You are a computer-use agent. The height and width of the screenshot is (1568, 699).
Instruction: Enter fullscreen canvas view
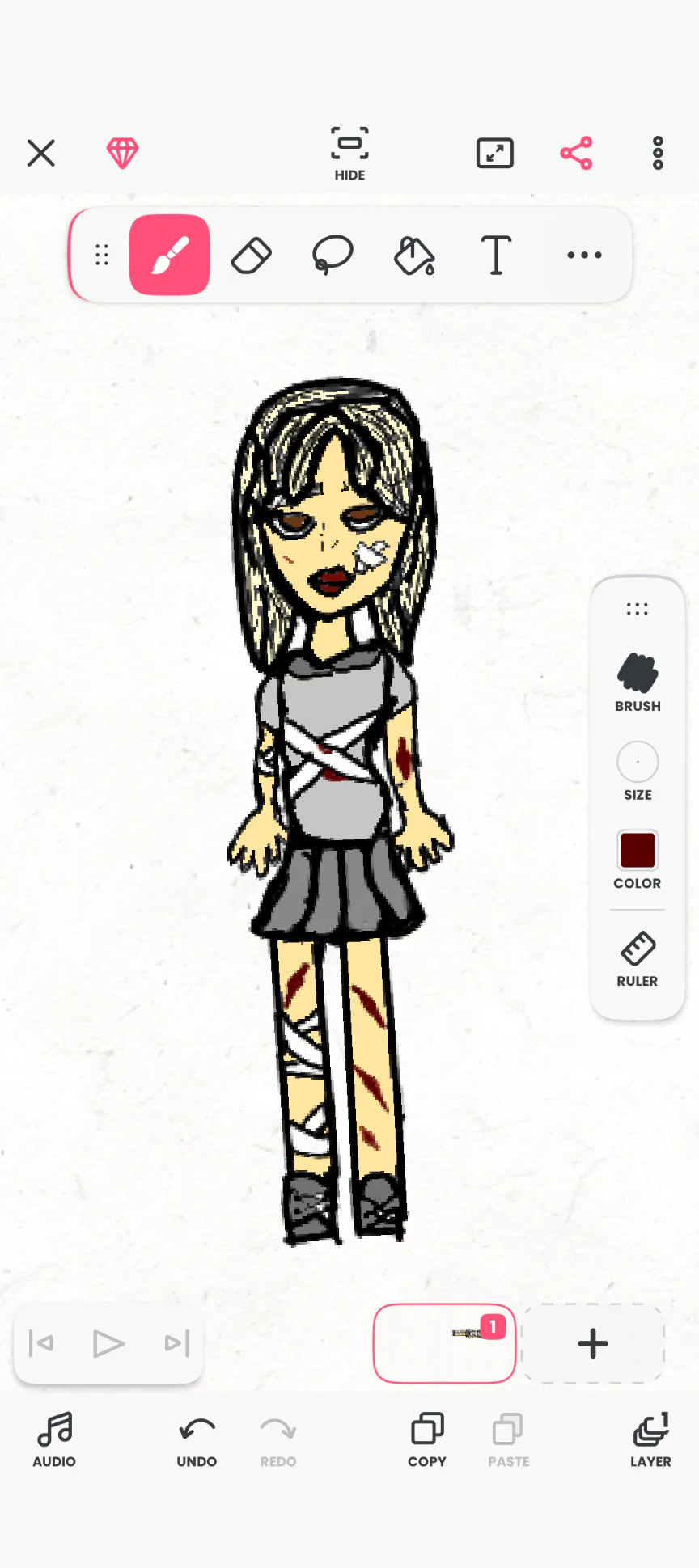(494, 153)
